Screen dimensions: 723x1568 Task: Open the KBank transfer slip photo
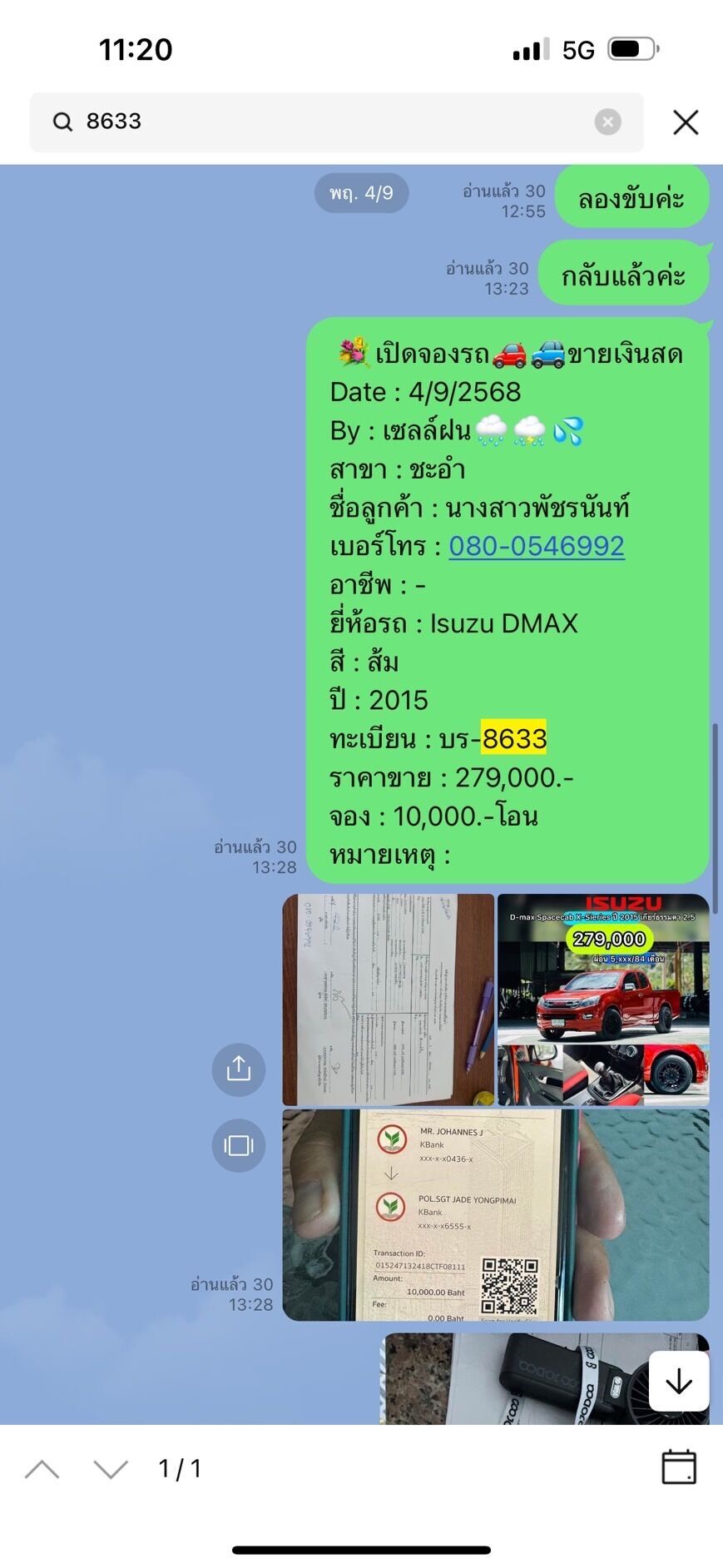click(x=496, y=1214)
